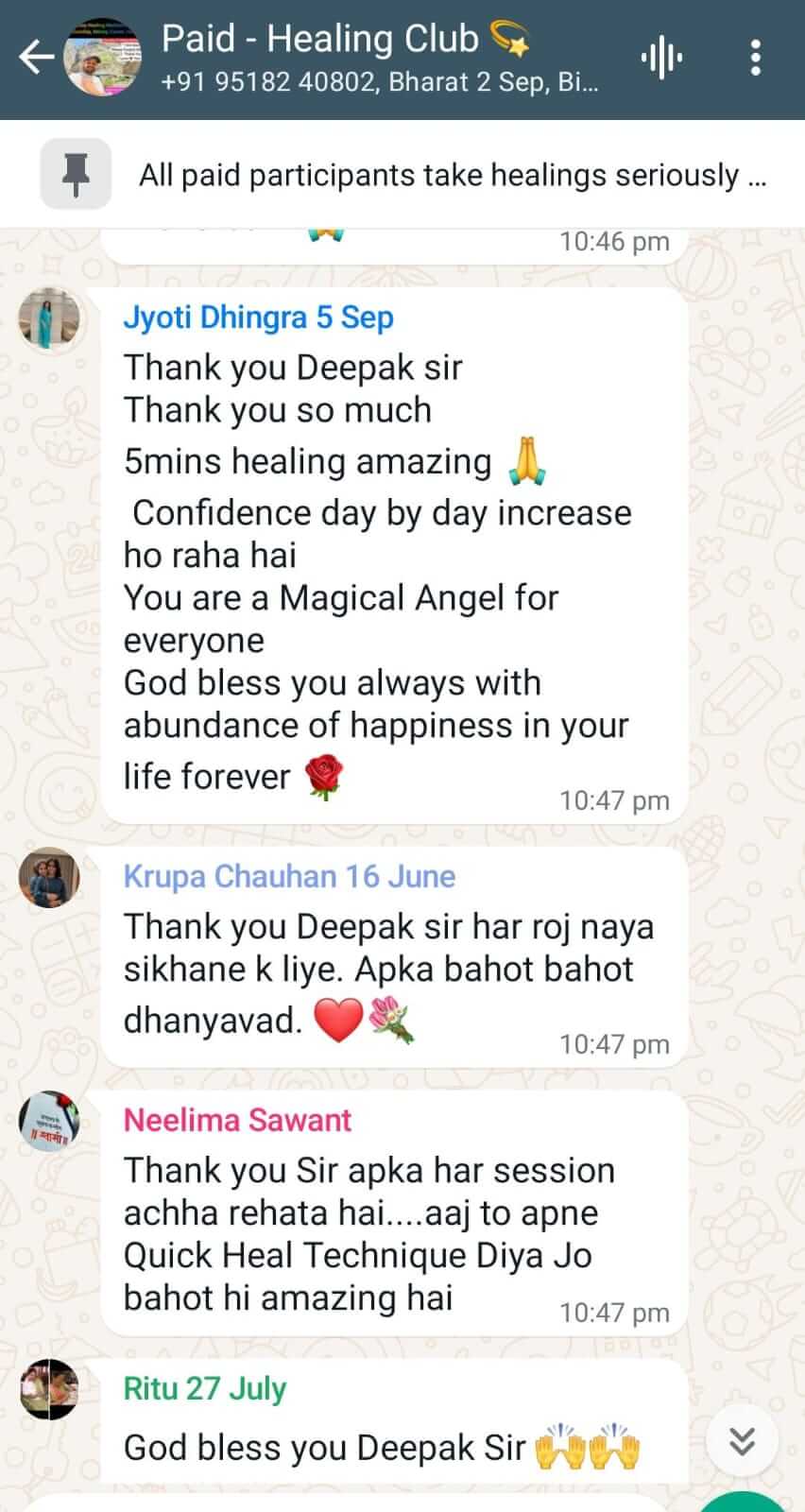Jump to latest messages with down arrows
This screenshot has width=805, height=1512.
[743, 1441]
